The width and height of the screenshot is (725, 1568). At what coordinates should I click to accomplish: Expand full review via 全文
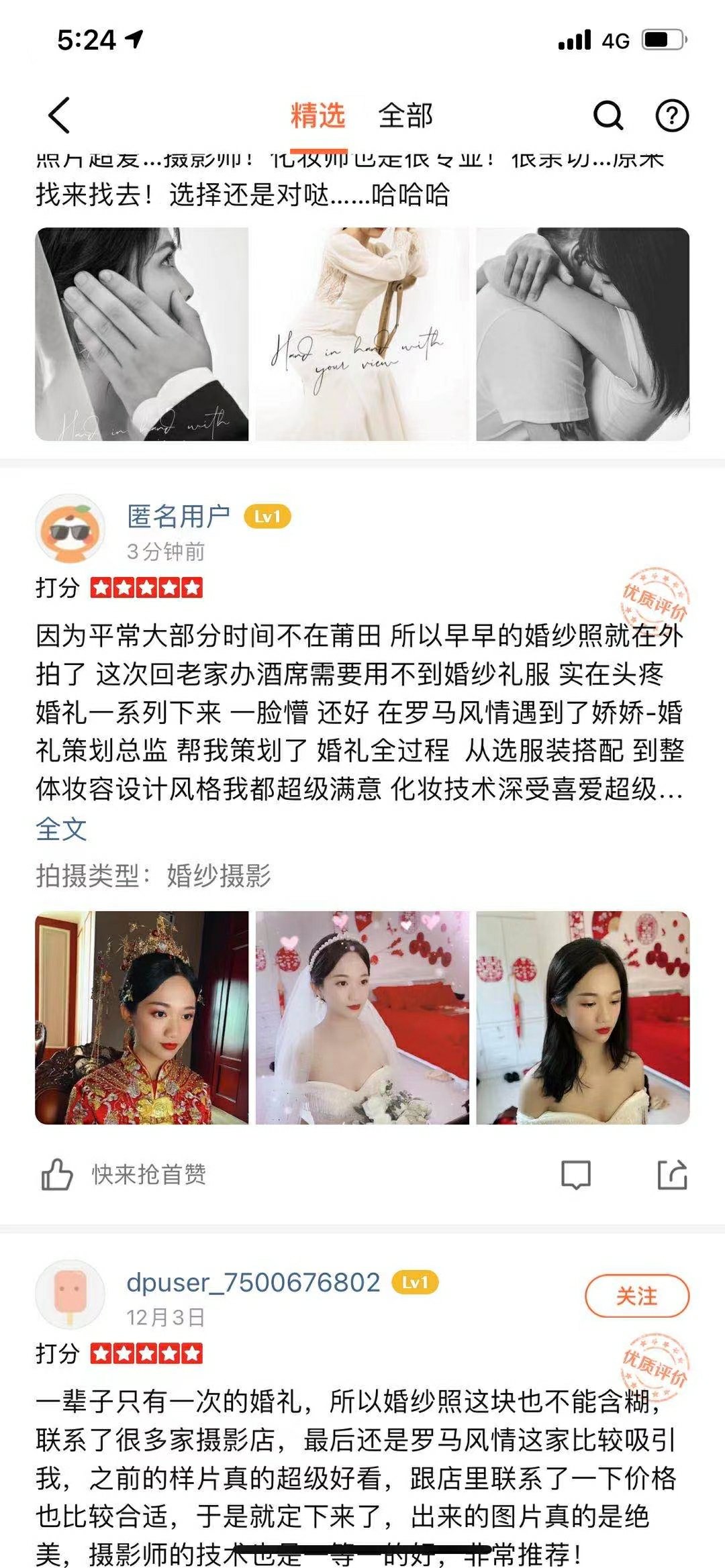61,829
